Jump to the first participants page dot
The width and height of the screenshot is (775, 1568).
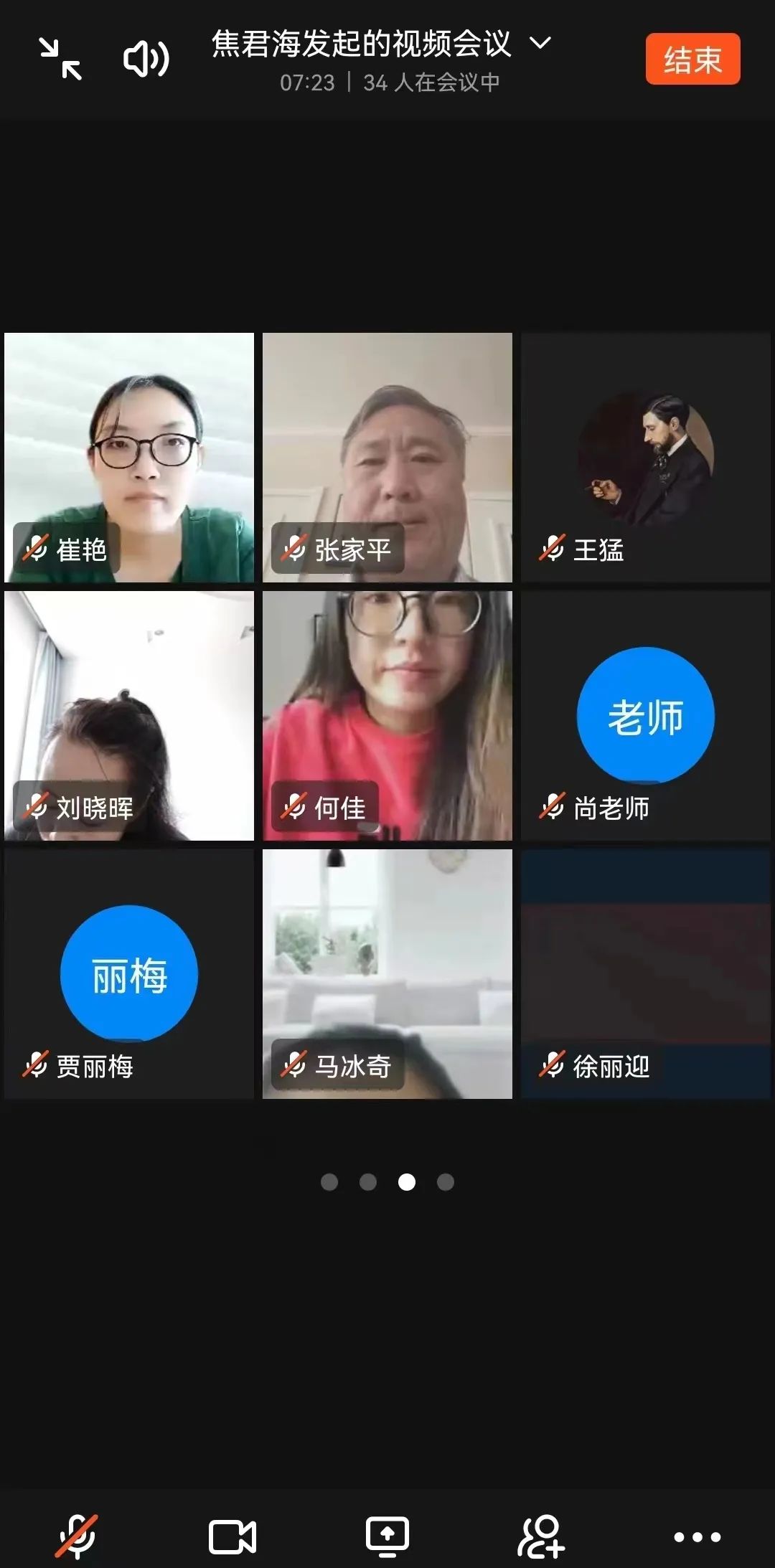pos(329,1182)
